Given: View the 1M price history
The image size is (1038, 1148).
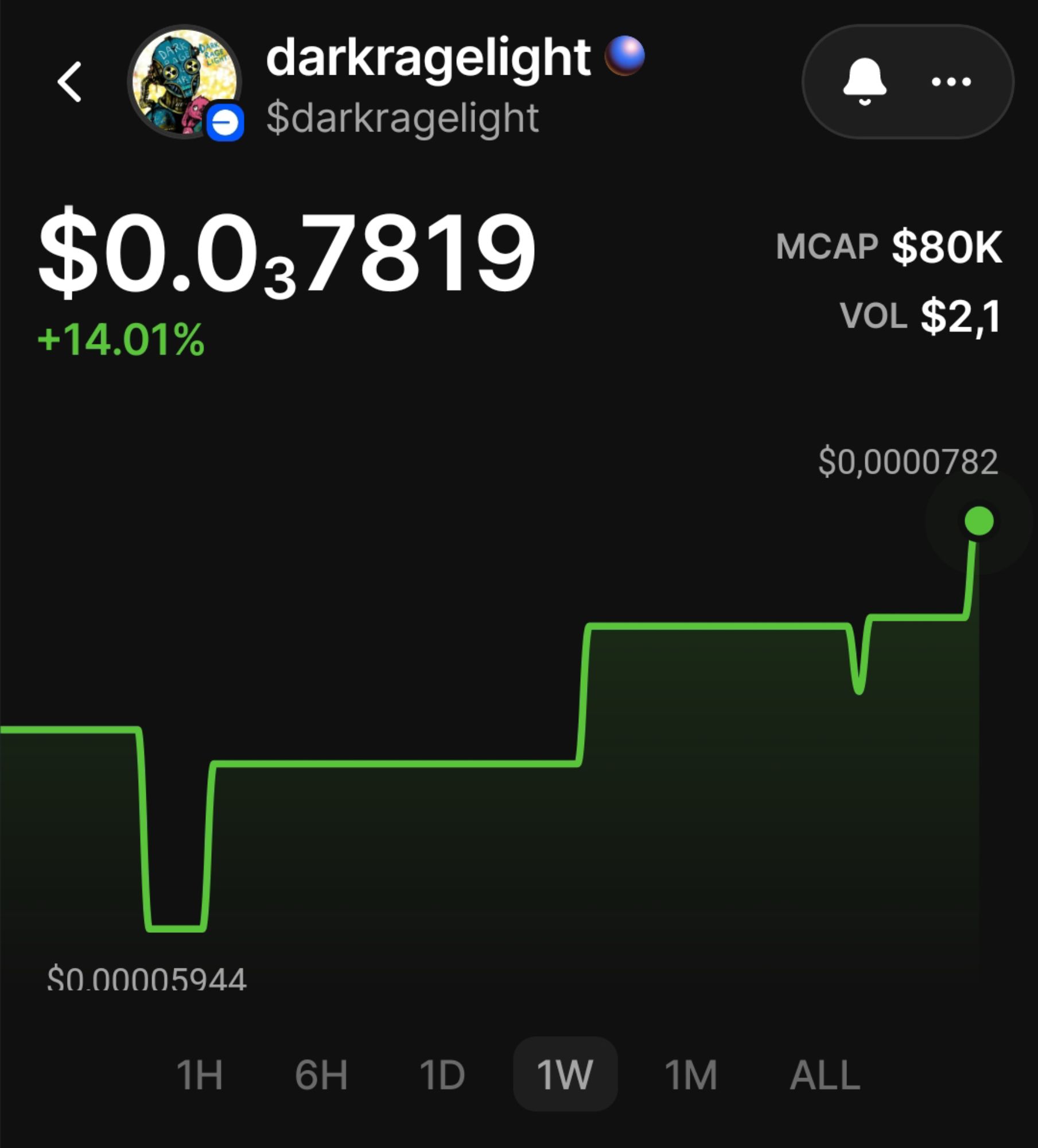Looking at the screenshot, I should tap(691, 1075).
